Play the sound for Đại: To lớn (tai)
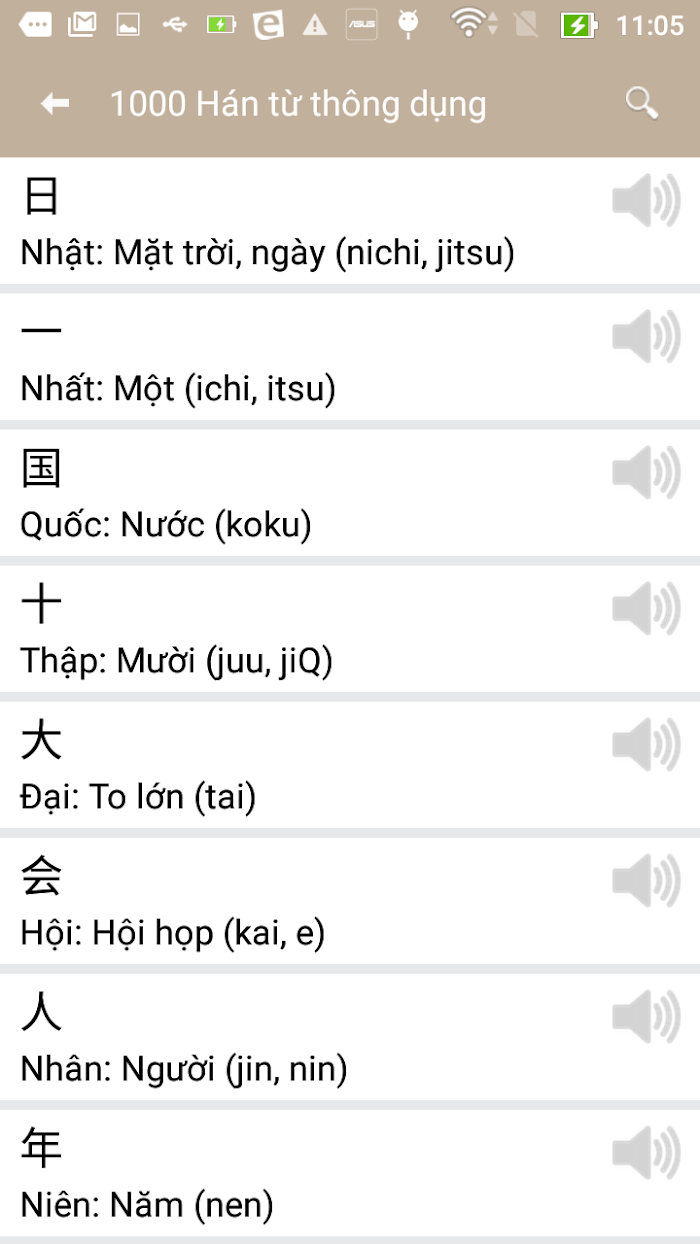The height and width of the screenshot is (1244, 700). 646,744
